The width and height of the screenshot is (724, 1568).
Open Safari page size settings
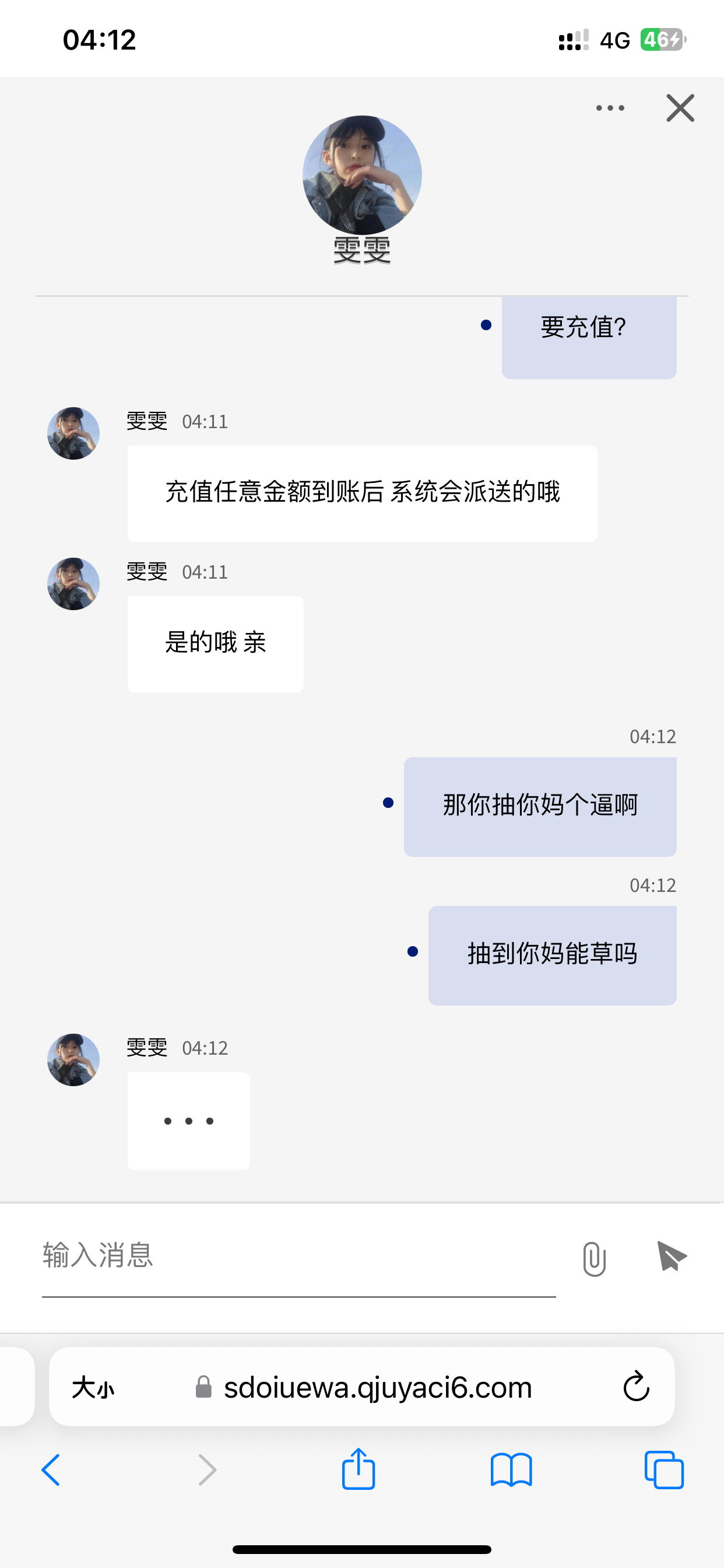(x=93, y=1388)
